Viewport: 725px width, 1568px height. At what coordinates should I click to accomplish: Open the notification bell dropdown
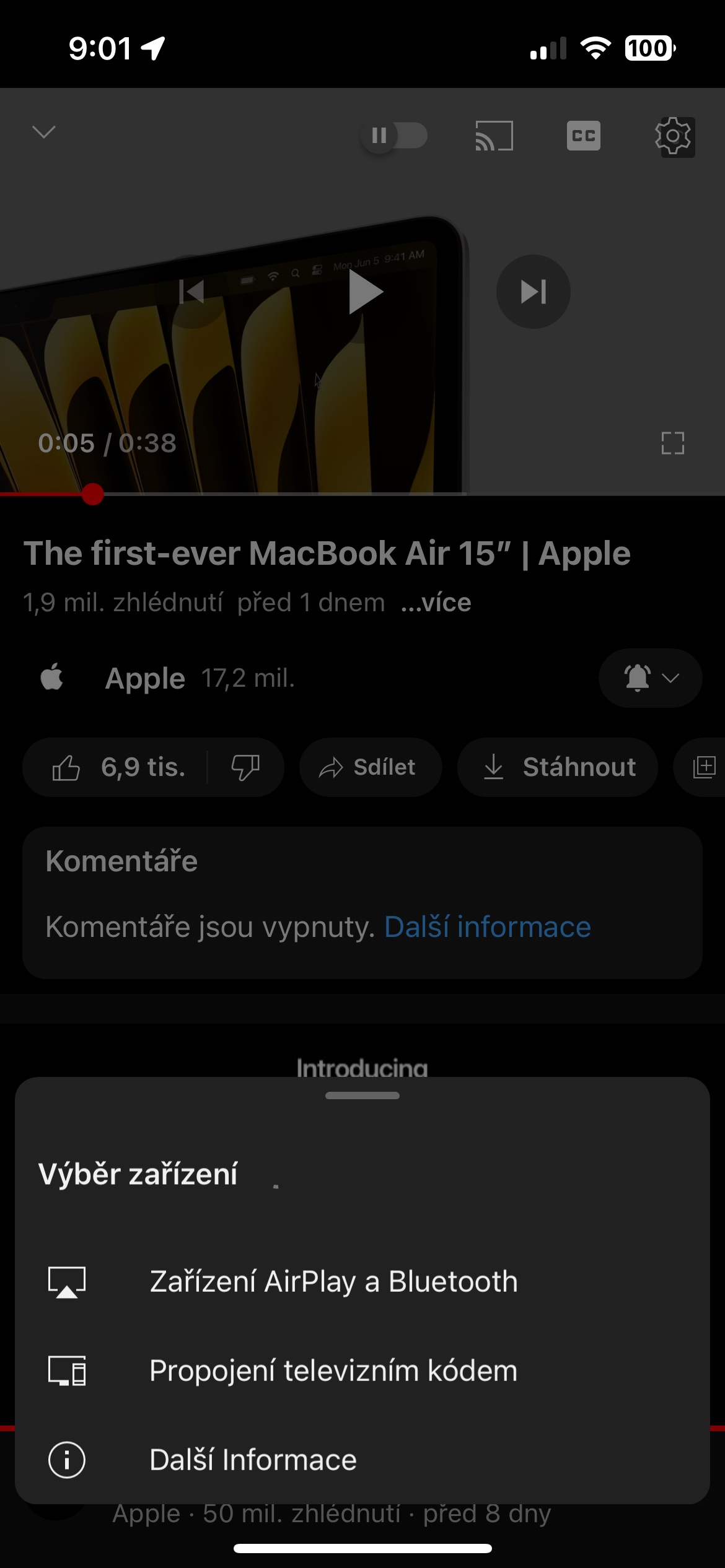(x=650, y=678)
